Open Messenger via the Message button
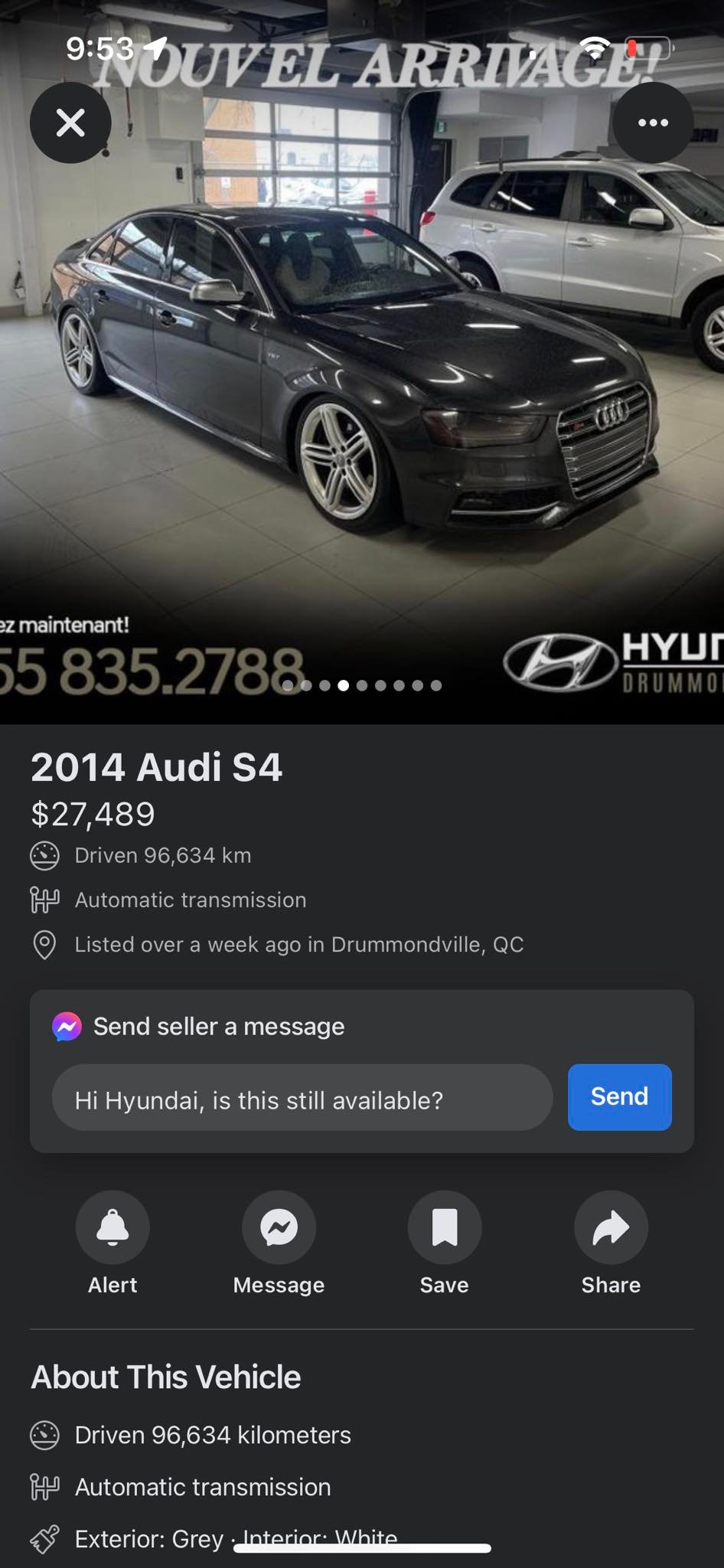Viewport: 724px width, 1568px height. pyautogui.click(x=279, y=1227)
